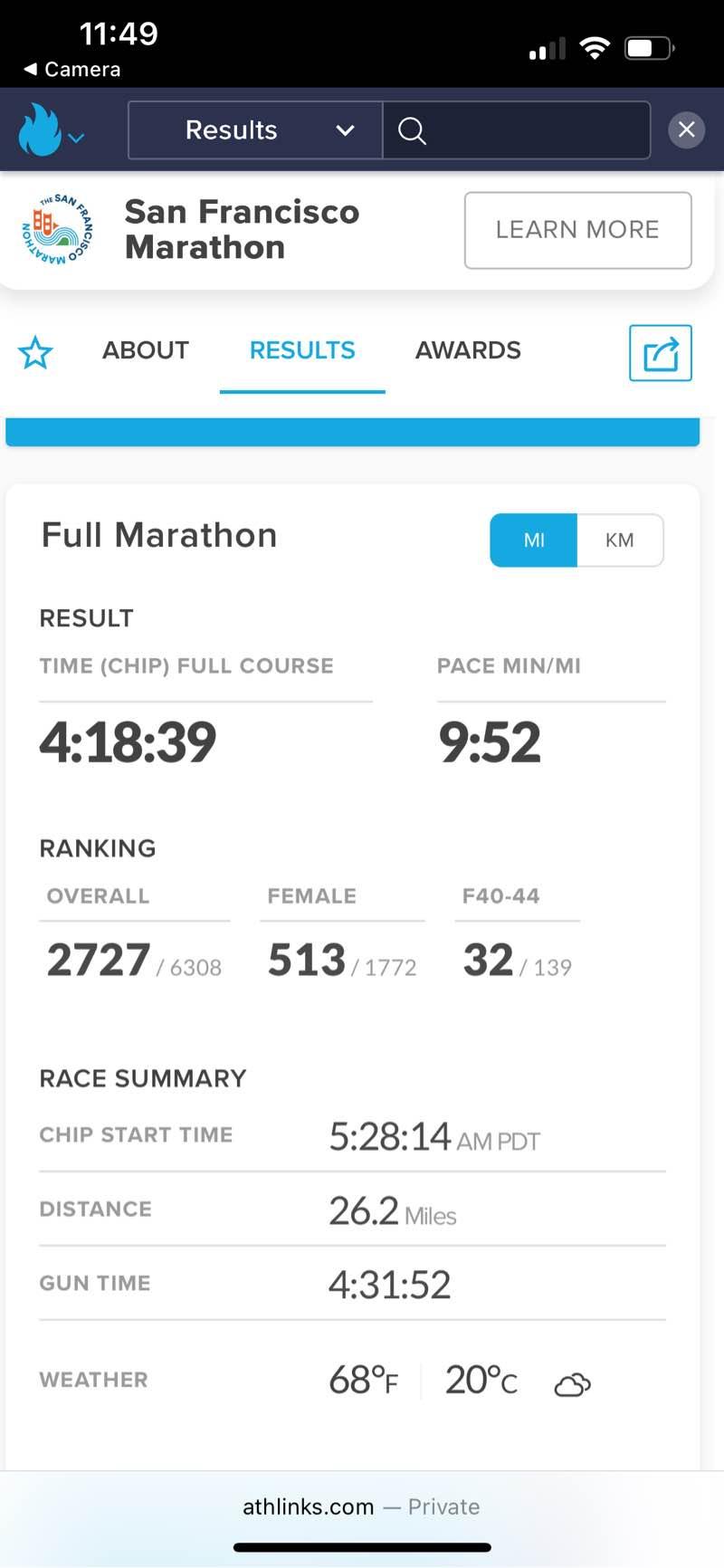Switch pace units to KM
Screen dimensions: 724x1568
coord(620,540)
